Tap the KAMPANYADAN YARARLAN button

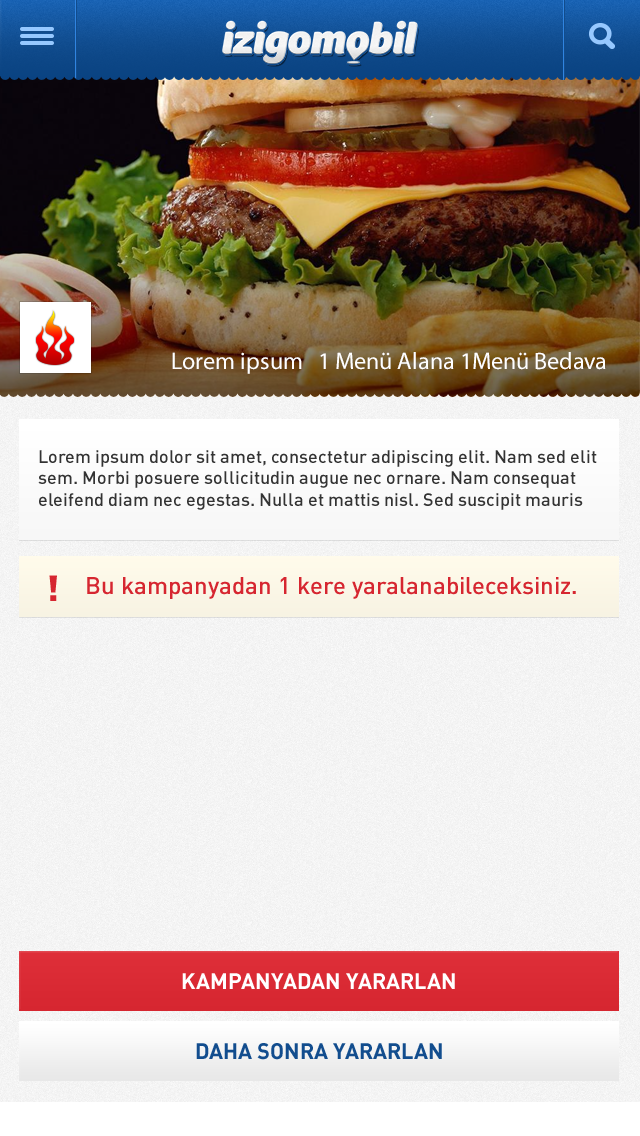coord(319,981)
